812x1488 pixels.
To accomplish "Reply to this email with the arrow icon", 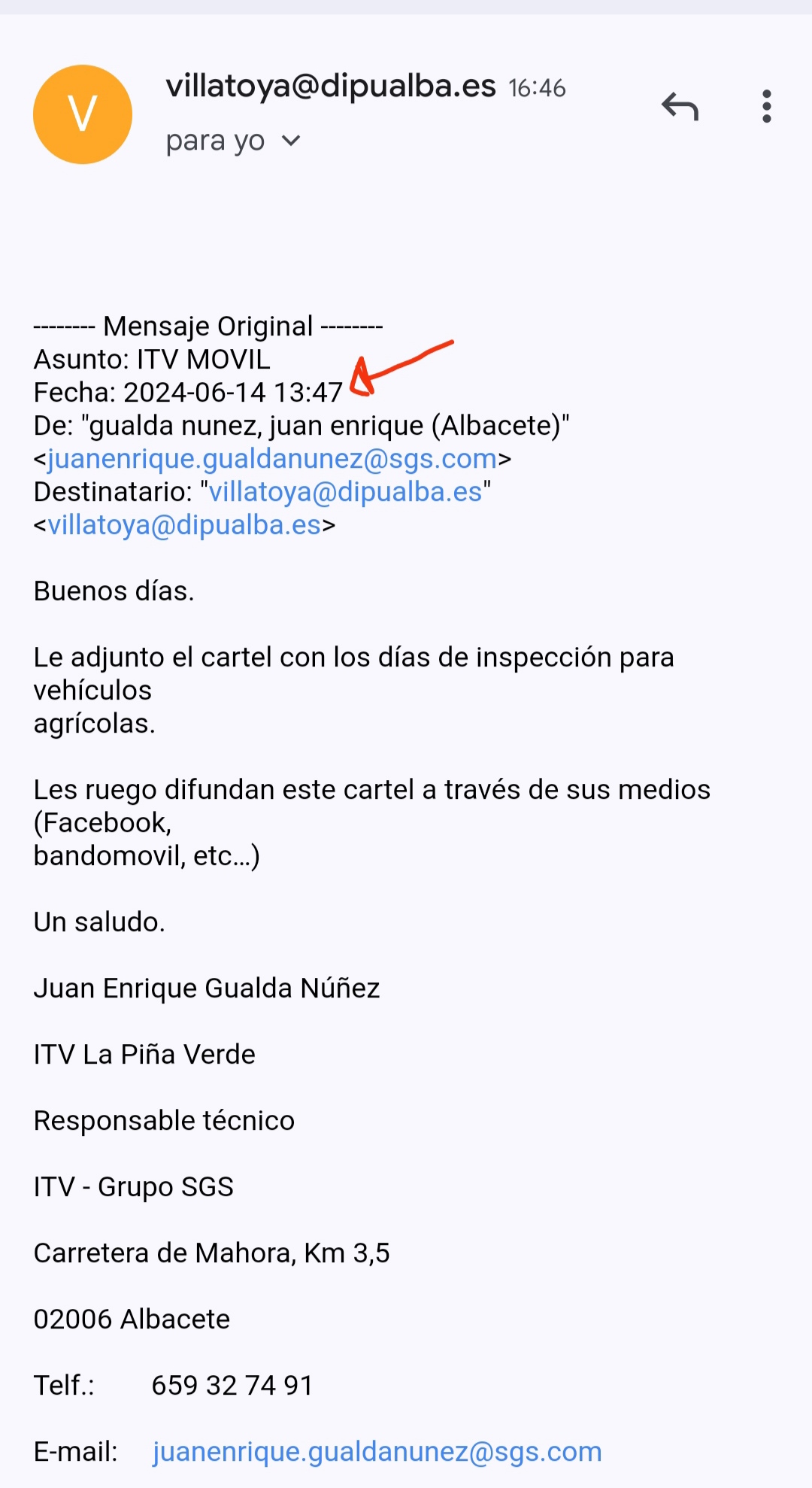I will point(680,107).
